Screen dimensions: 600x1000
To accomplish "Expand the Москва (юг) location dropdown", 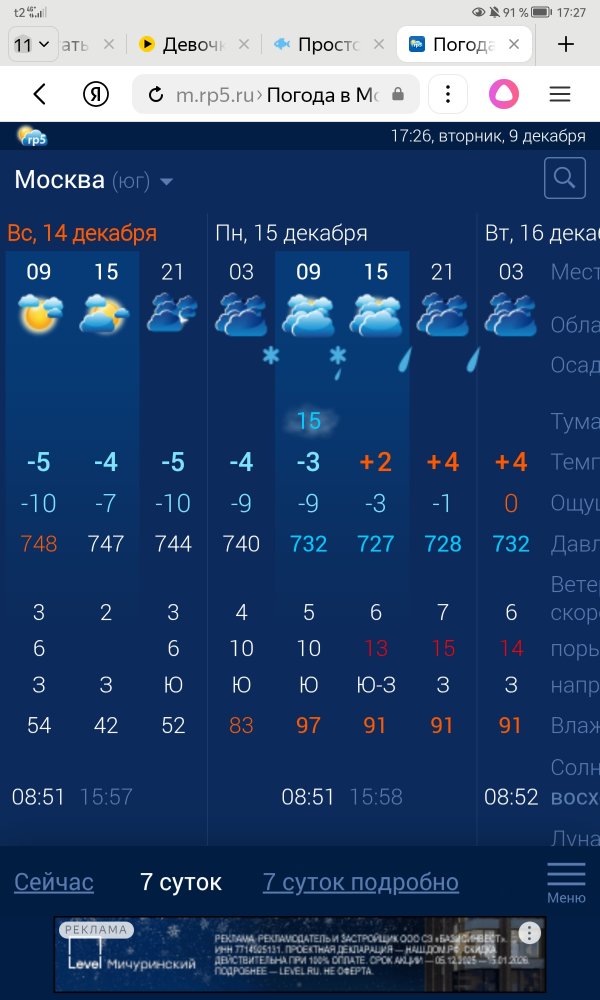I will 166,182.
